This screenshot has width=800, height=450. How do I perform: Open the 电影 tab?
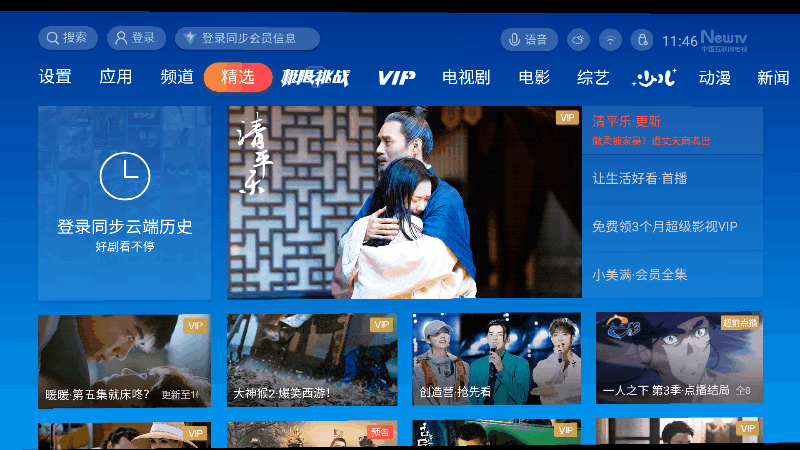click(534, 77)
